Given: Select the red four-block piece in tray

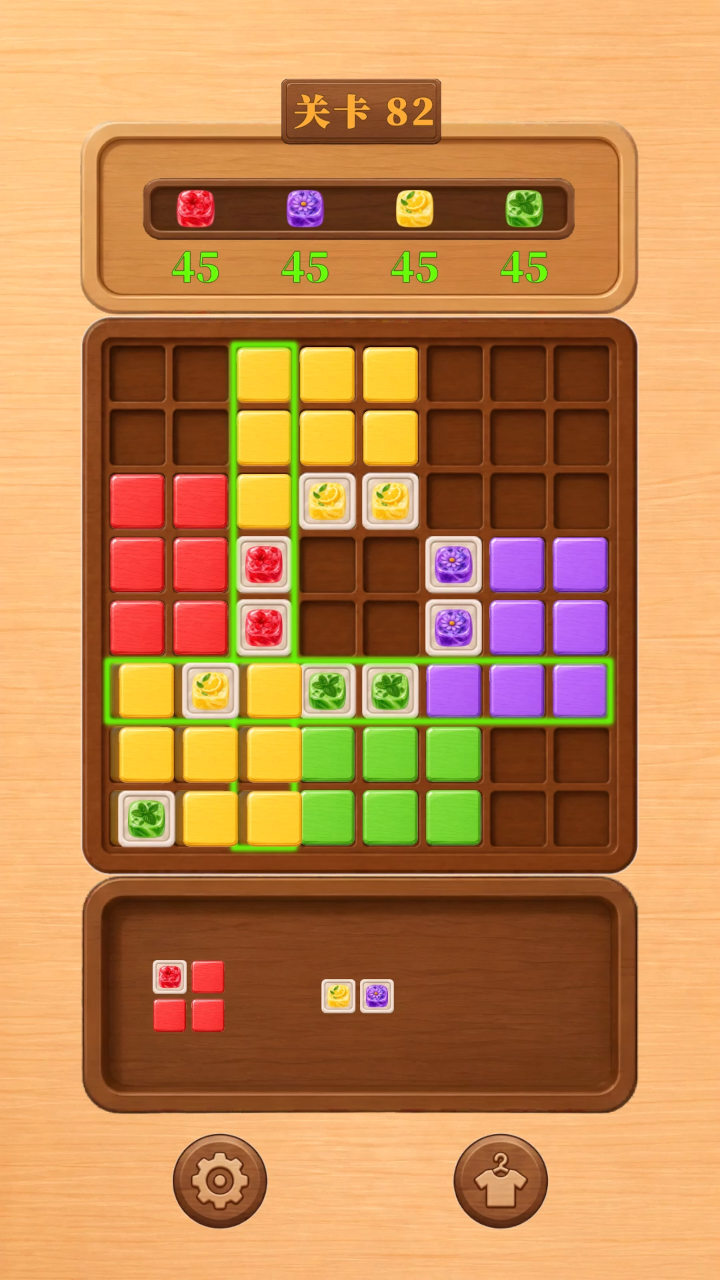Looking at the screenshot, I should tap(188, 996).
